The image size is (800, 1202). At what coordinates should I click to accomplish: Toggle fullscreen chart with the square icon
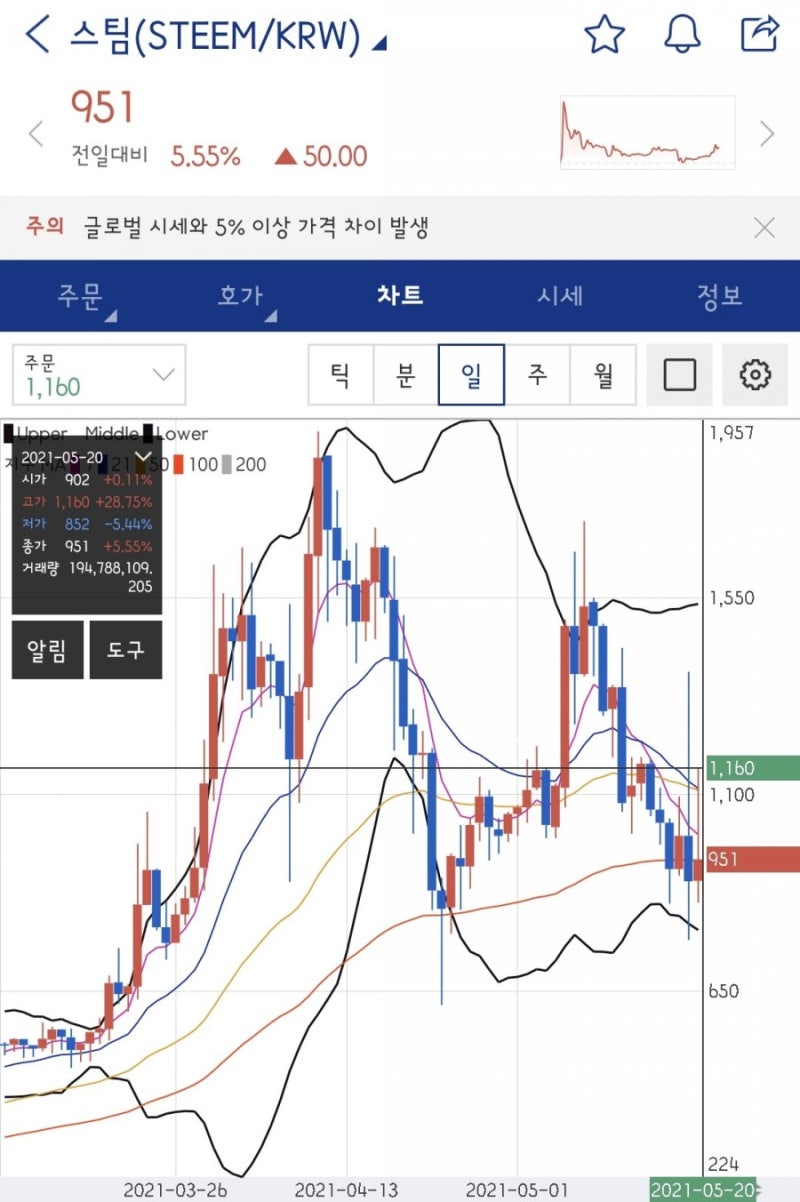point(679,374)
